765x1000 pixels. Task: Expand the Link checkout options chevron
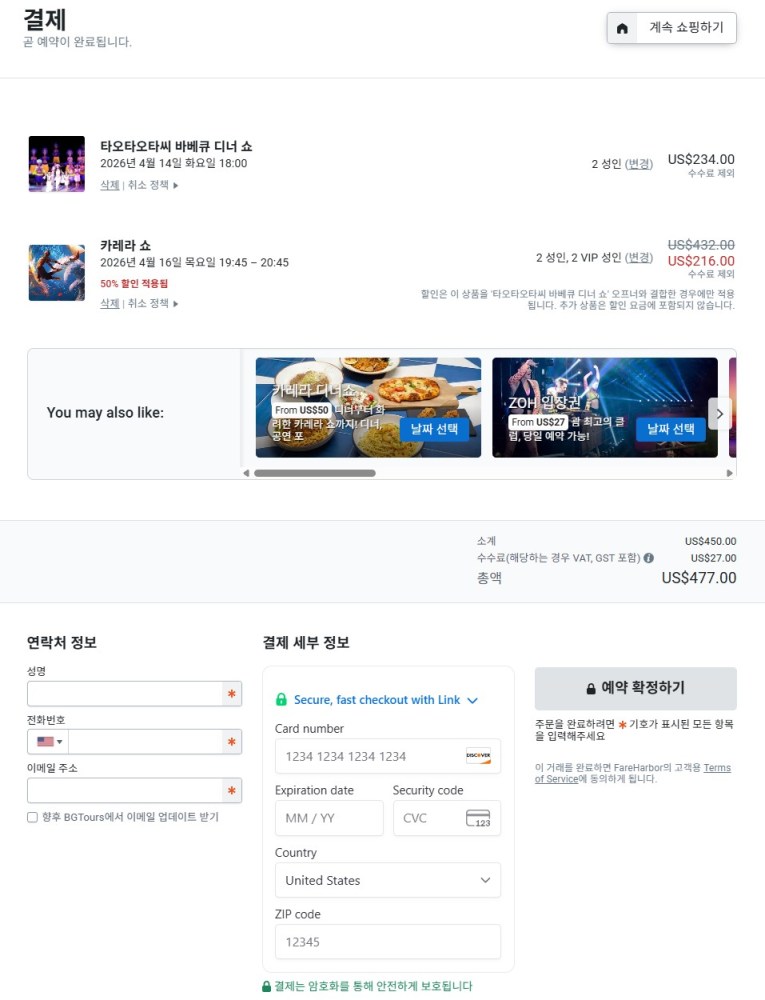point(473,699)
